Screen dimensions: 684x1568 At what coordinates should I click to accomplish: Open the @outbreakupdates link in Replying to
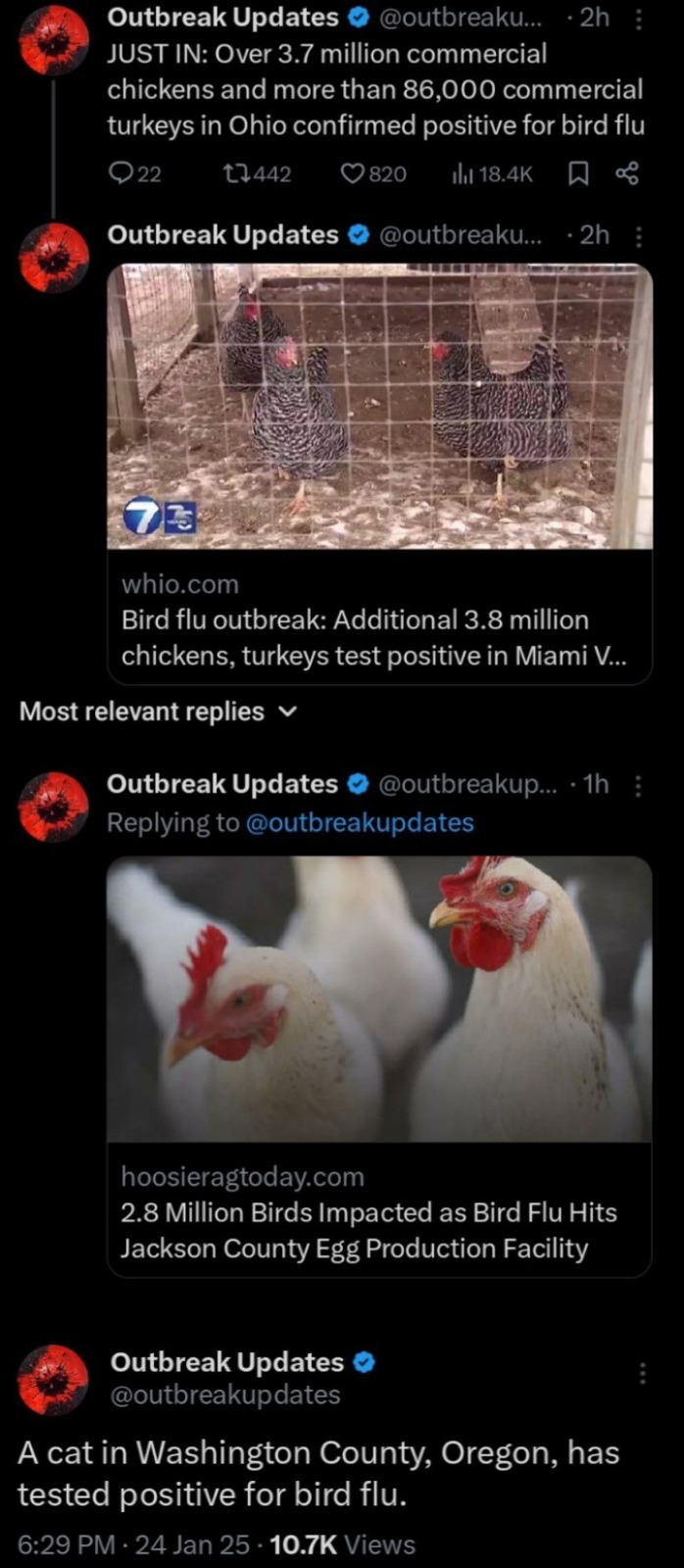[359, 822]
